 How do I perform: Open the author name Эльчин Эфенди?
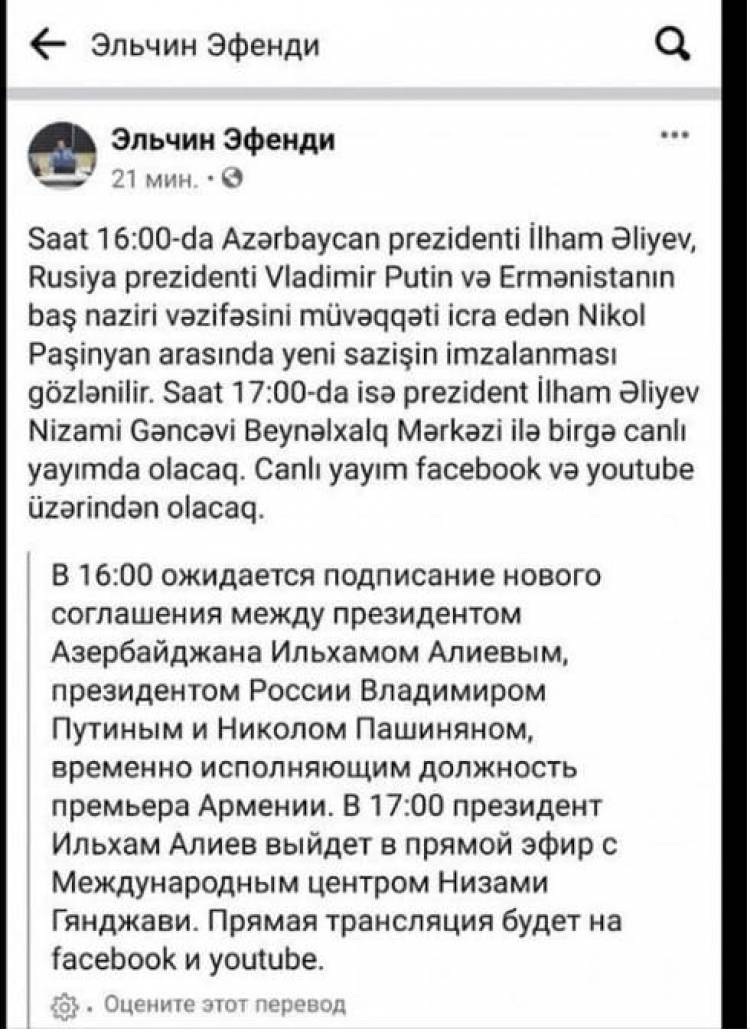(221, 139)
